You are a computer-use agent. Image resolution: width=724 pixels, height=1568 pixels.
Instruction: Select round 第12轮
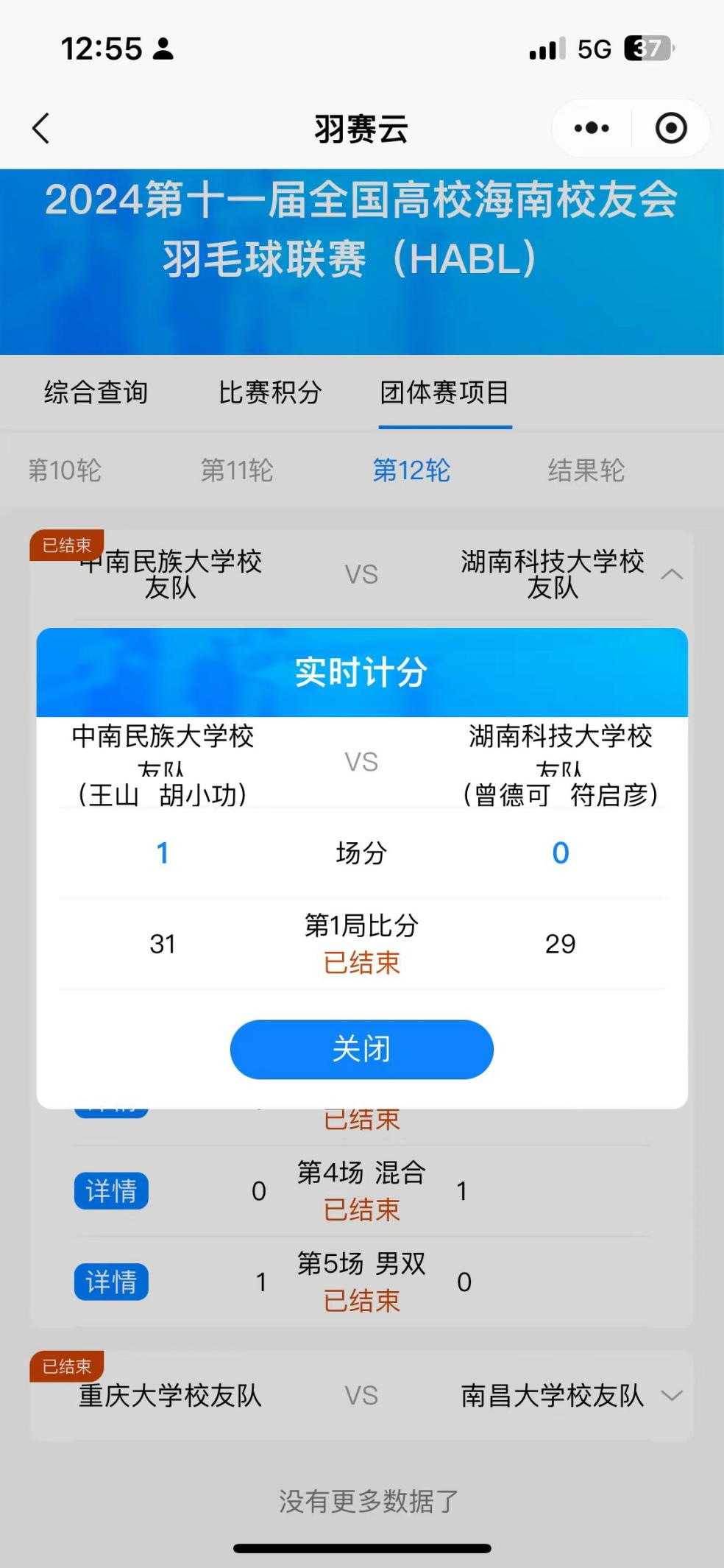tap(411, 470)
